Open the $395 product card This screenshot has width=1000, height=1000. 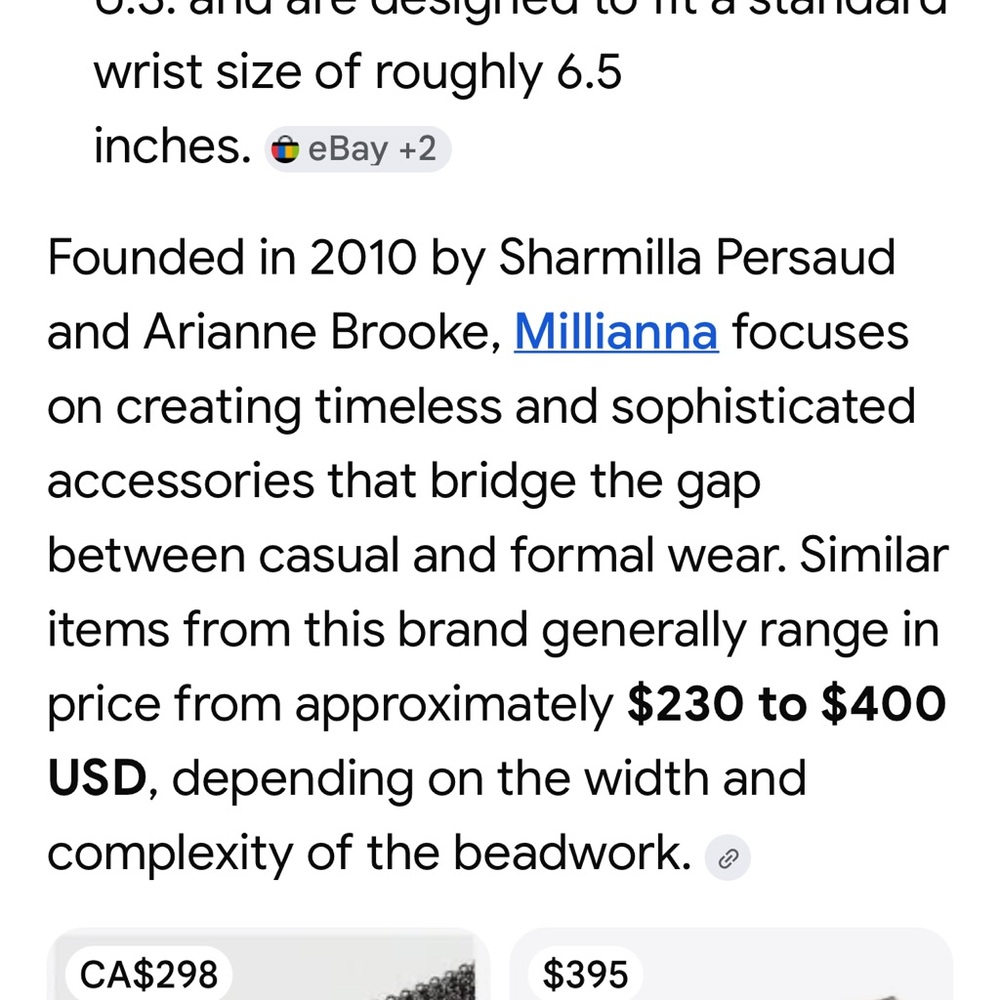tap(730, 968)
